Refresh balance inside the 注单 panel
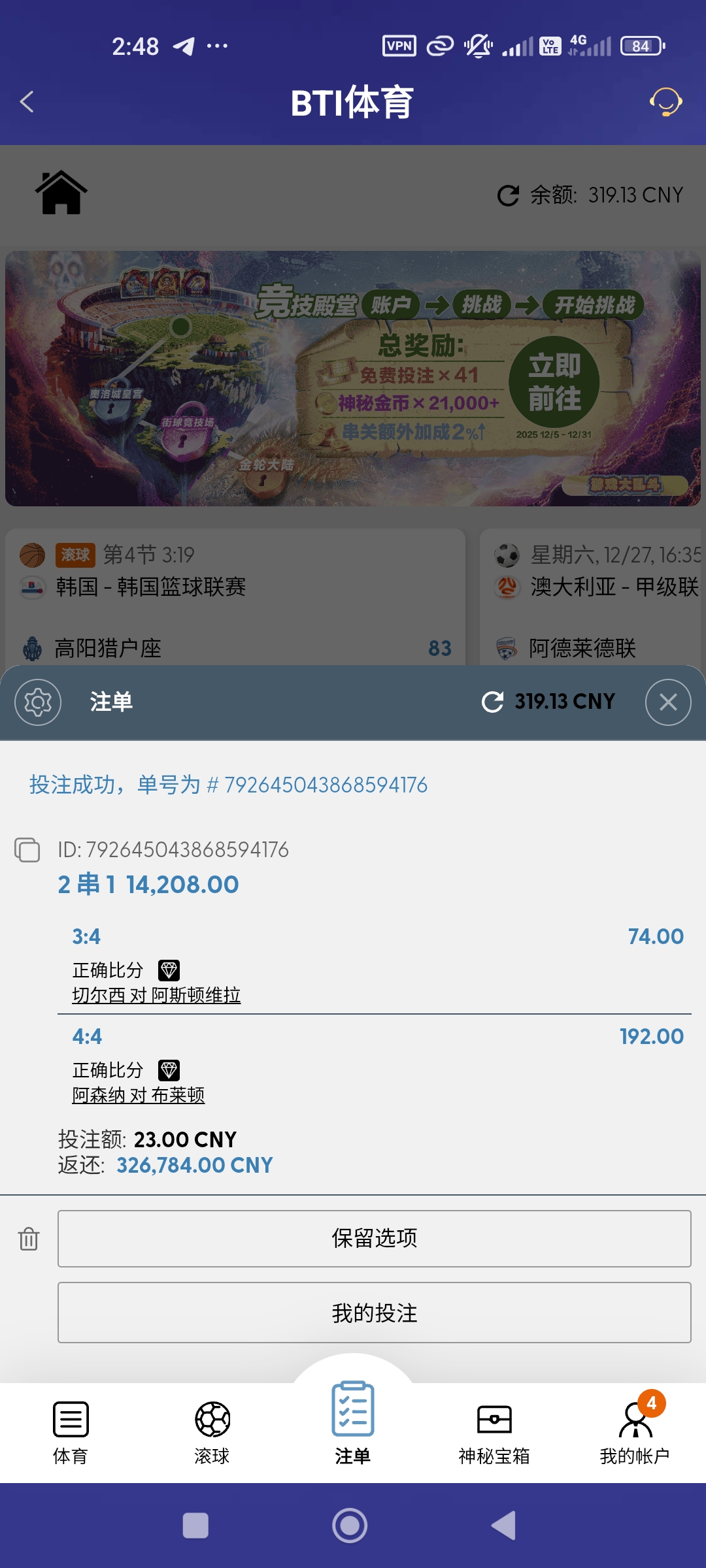This screenshot has width=706, height=1568. pos(492,701)
